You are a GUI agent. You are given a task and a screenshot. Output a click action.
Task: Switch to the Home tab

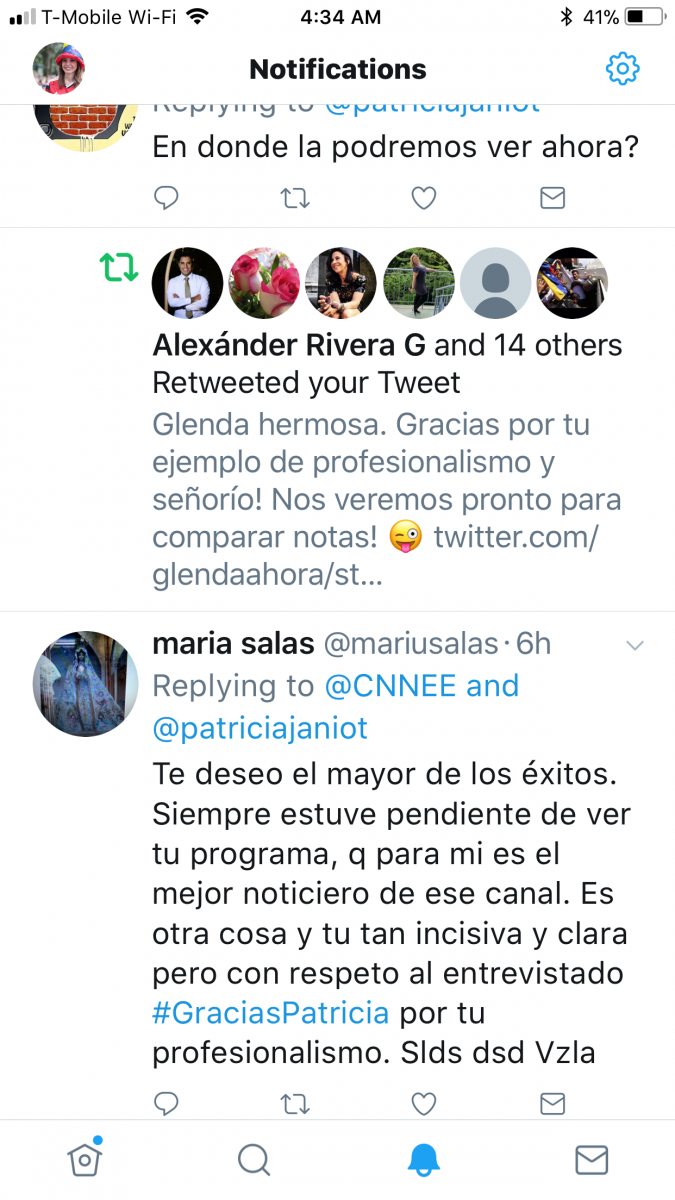pyautogui.click(x=84, y=1159)
